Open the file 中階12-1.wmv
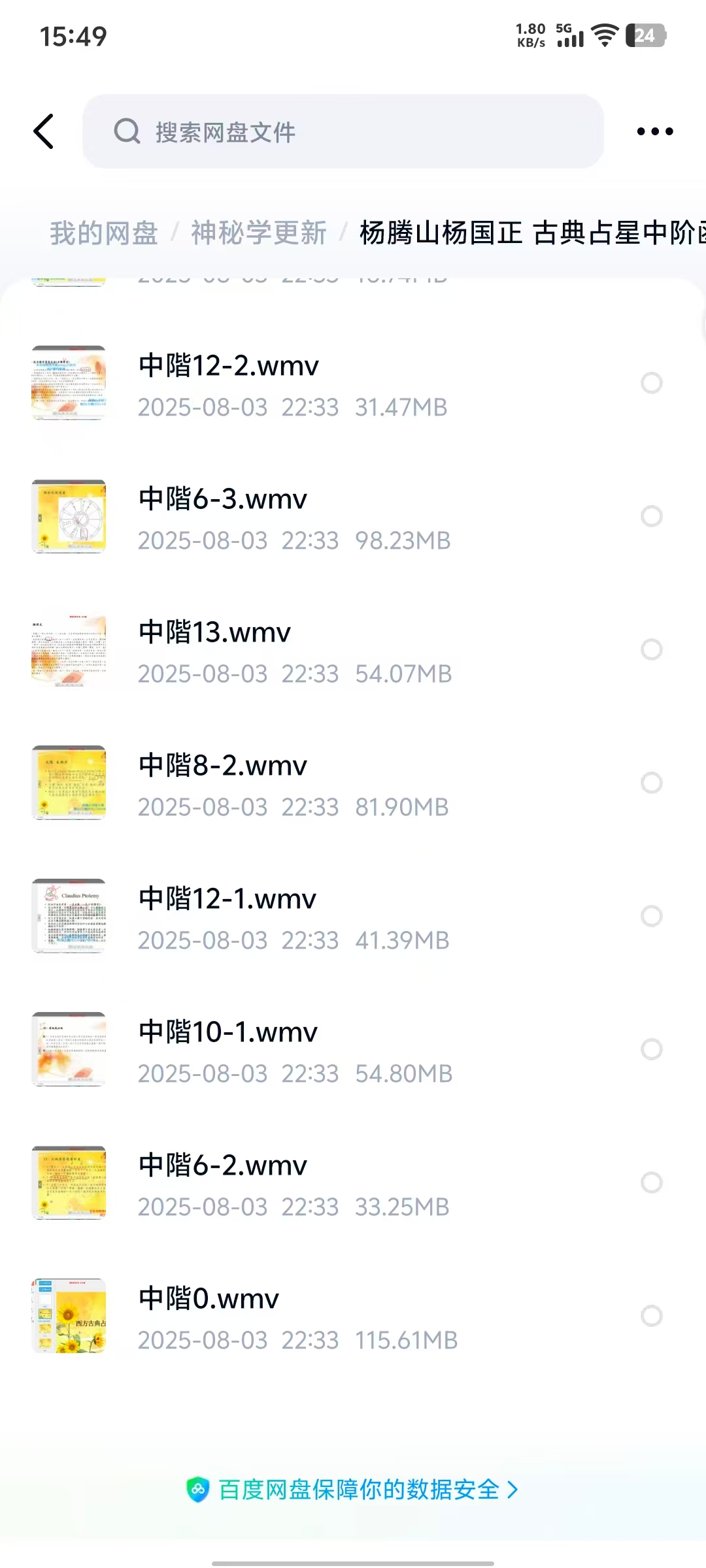Image resolution: width=706 pixels, height=1568 pixels. [x=227, y=899]
